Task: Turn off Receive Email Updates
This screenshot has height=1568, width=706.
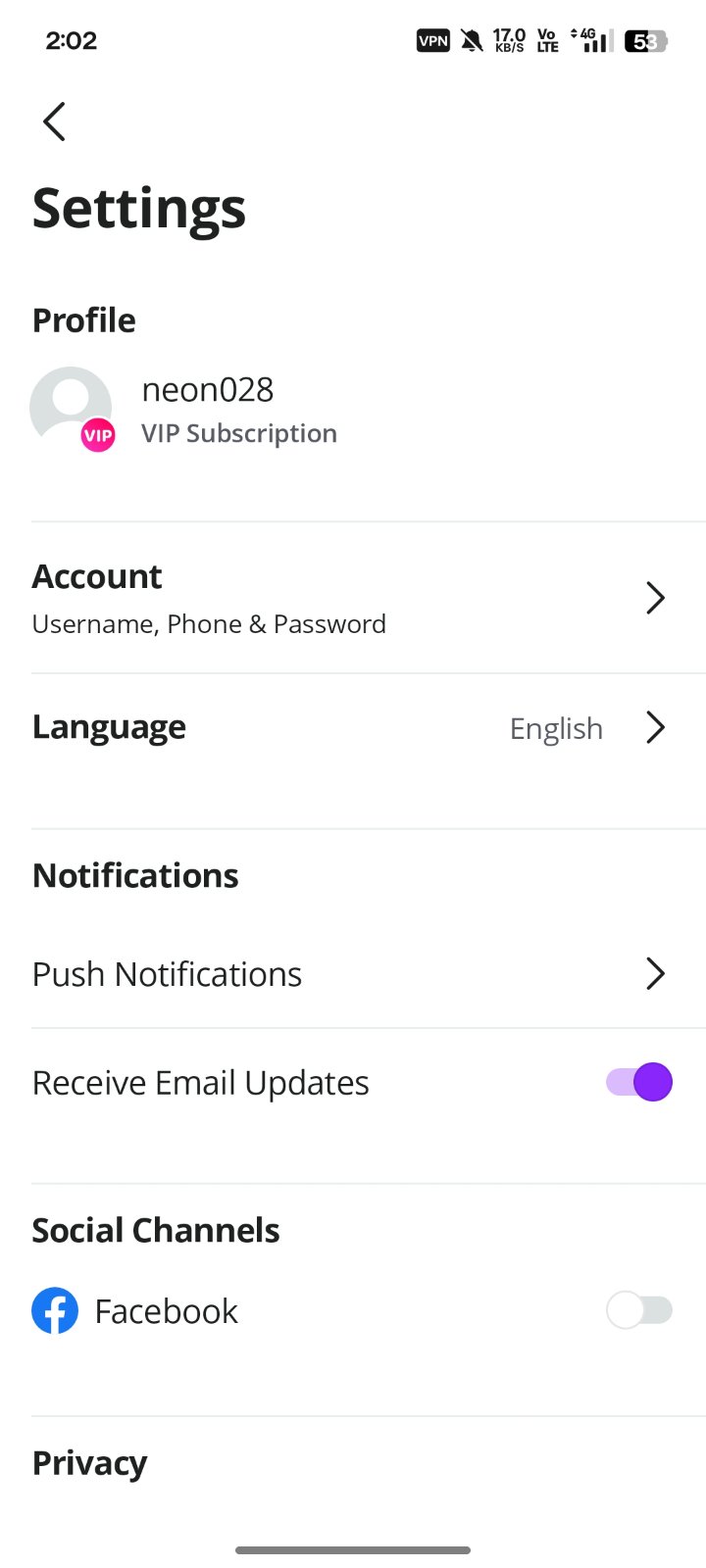Action: coord(639,1082)
